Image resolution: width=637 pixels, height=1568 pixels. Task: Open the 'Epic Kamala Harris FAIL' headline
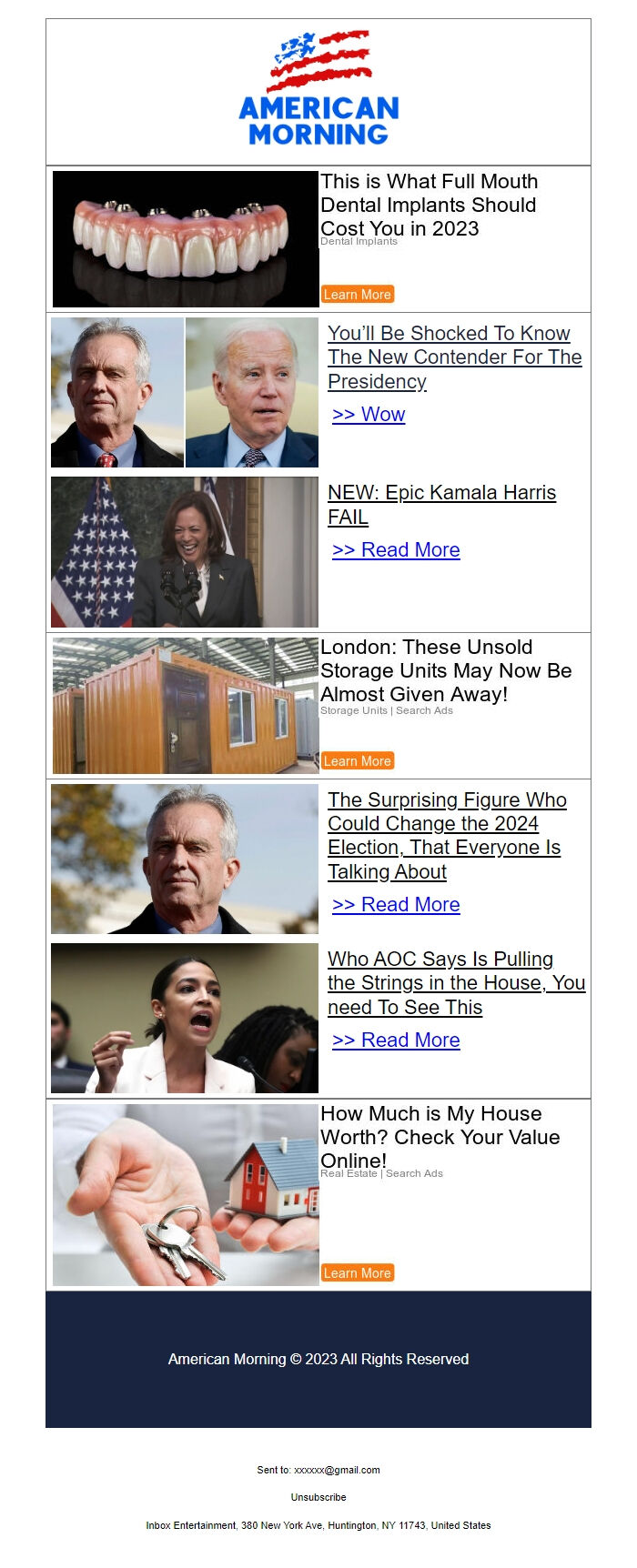coord(440,504)
